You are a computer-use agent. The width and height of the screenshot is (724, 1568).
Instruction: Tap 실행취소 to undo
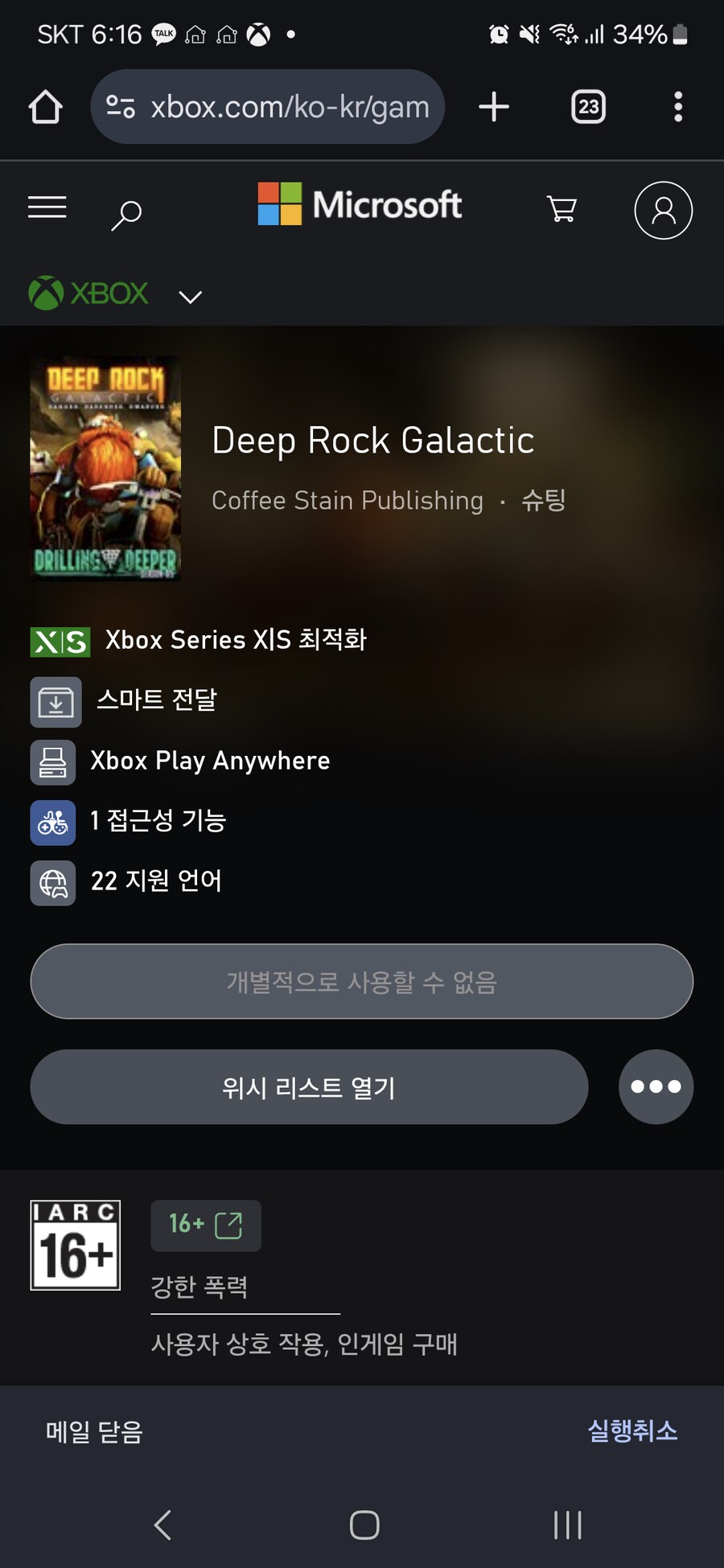pos(632,1431)
